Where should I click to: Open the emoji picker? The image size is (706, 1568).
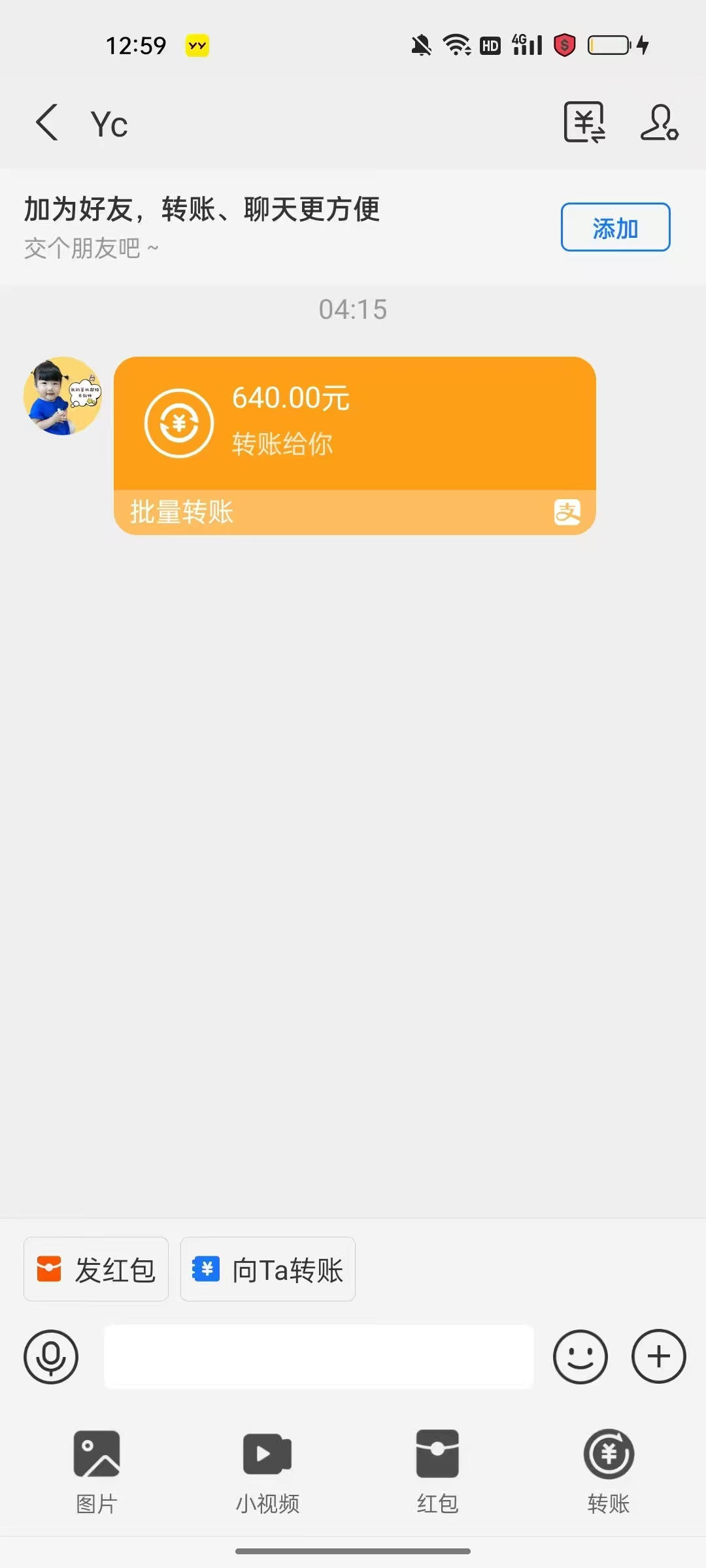[580, 1357]
